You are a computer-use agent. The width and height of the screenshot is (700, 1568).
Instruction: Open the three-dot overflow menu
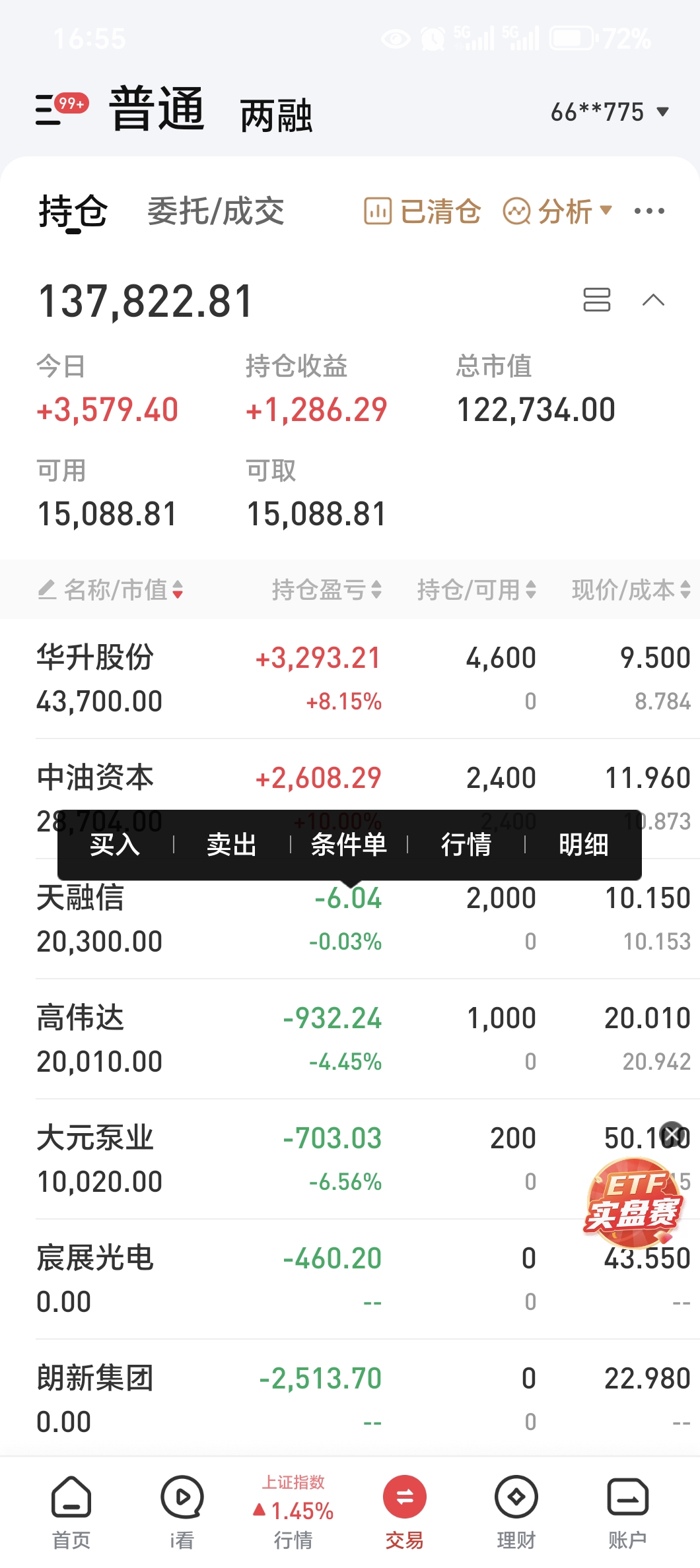point(649,211)
